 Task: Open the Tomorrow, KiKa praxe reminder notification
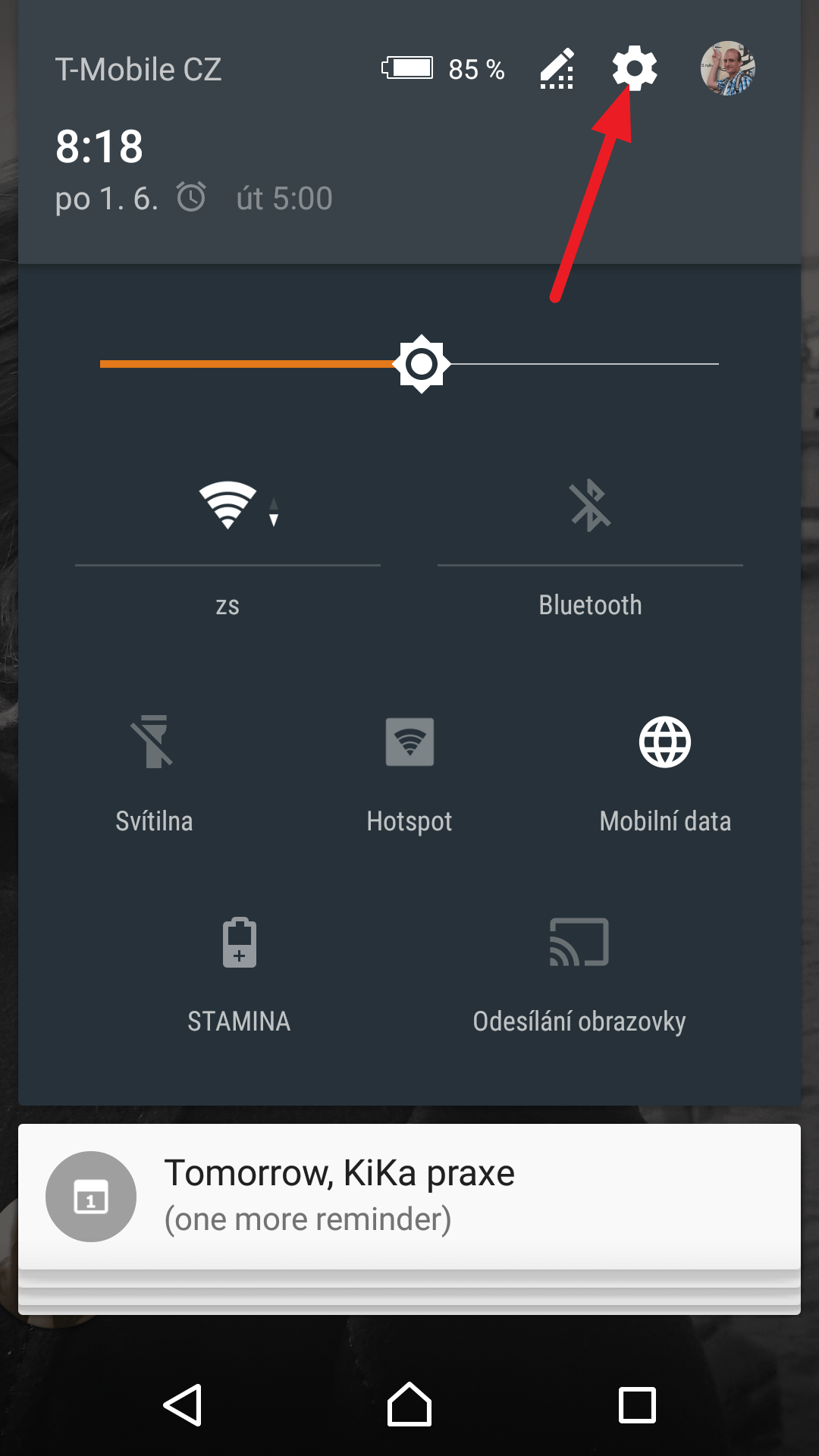(x=409, y=1197)
